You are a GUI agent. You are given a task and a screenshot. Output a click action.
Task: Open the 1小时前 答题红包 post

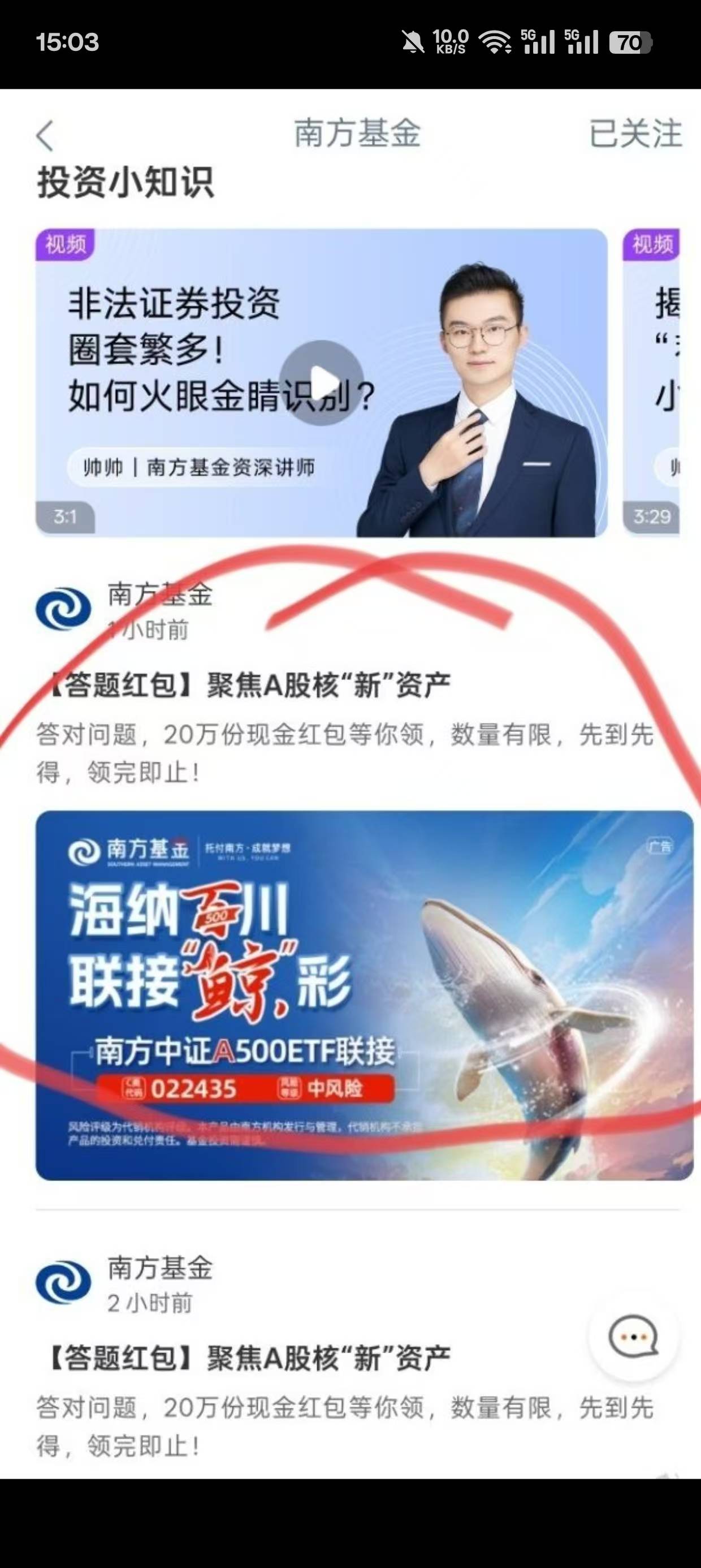tap(249, 686)
